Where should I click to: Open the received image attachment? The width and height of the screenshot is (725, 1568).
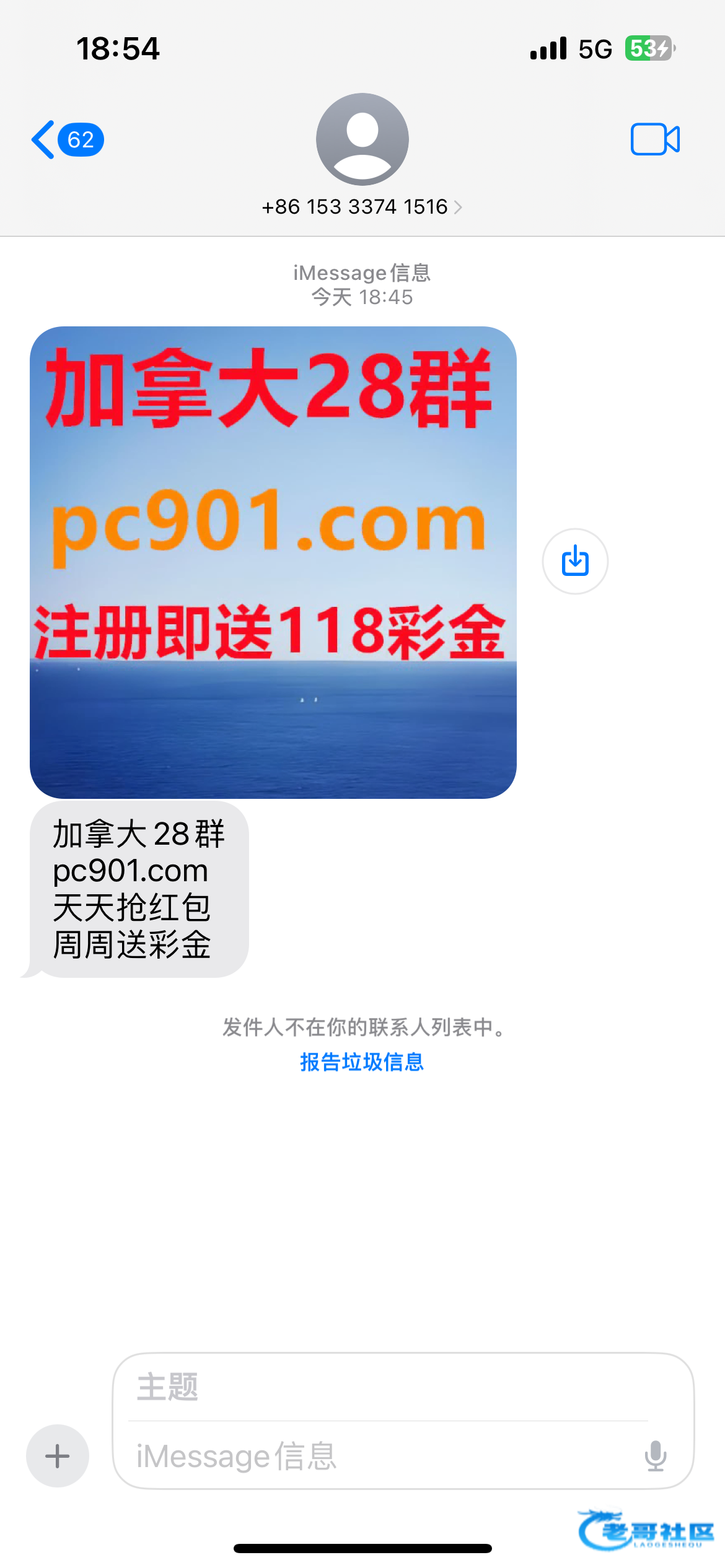tap(273, 562)
